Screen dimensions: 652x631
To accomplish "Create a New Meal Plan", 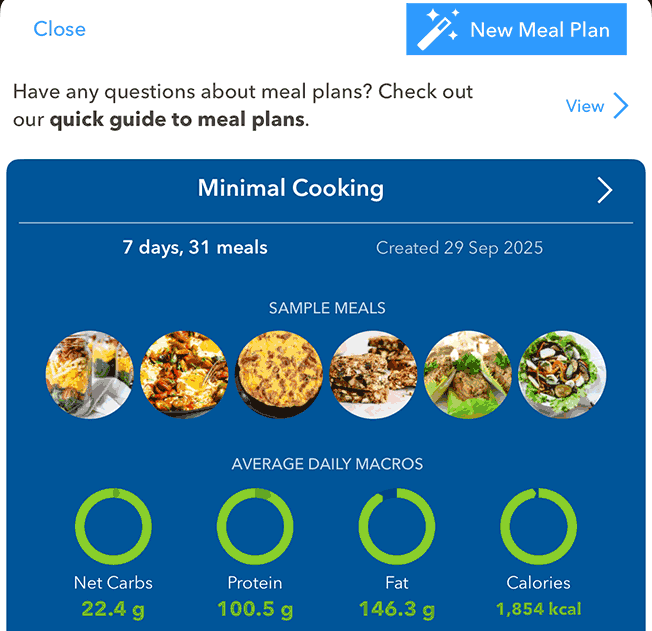I will pos(516,29).
